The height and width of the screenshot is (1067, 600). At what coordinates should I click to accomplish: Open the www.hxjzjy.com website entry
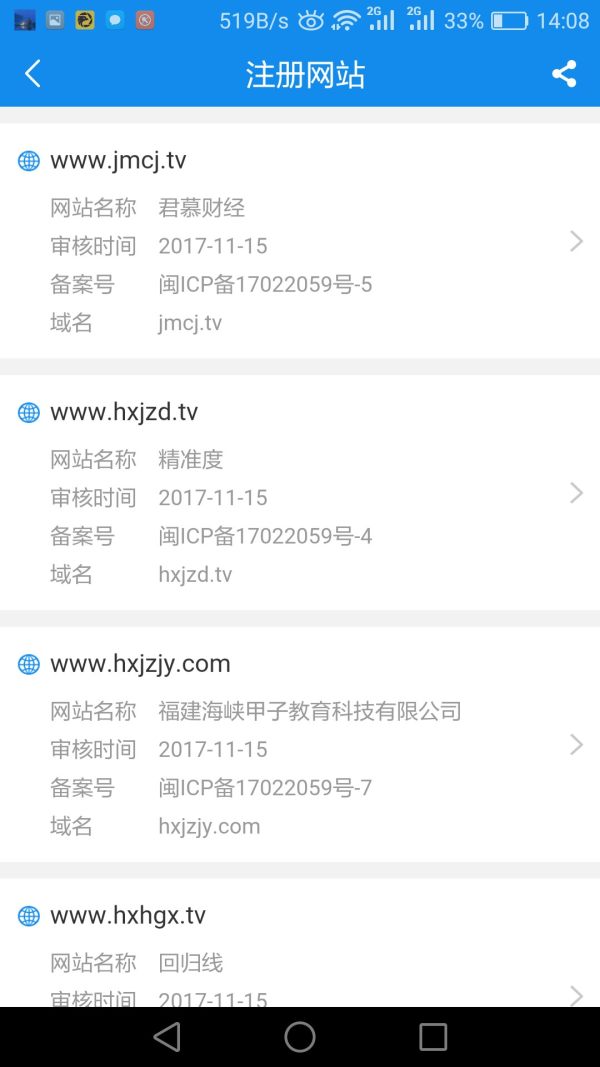pyautogui.click(x=300, y=745)
